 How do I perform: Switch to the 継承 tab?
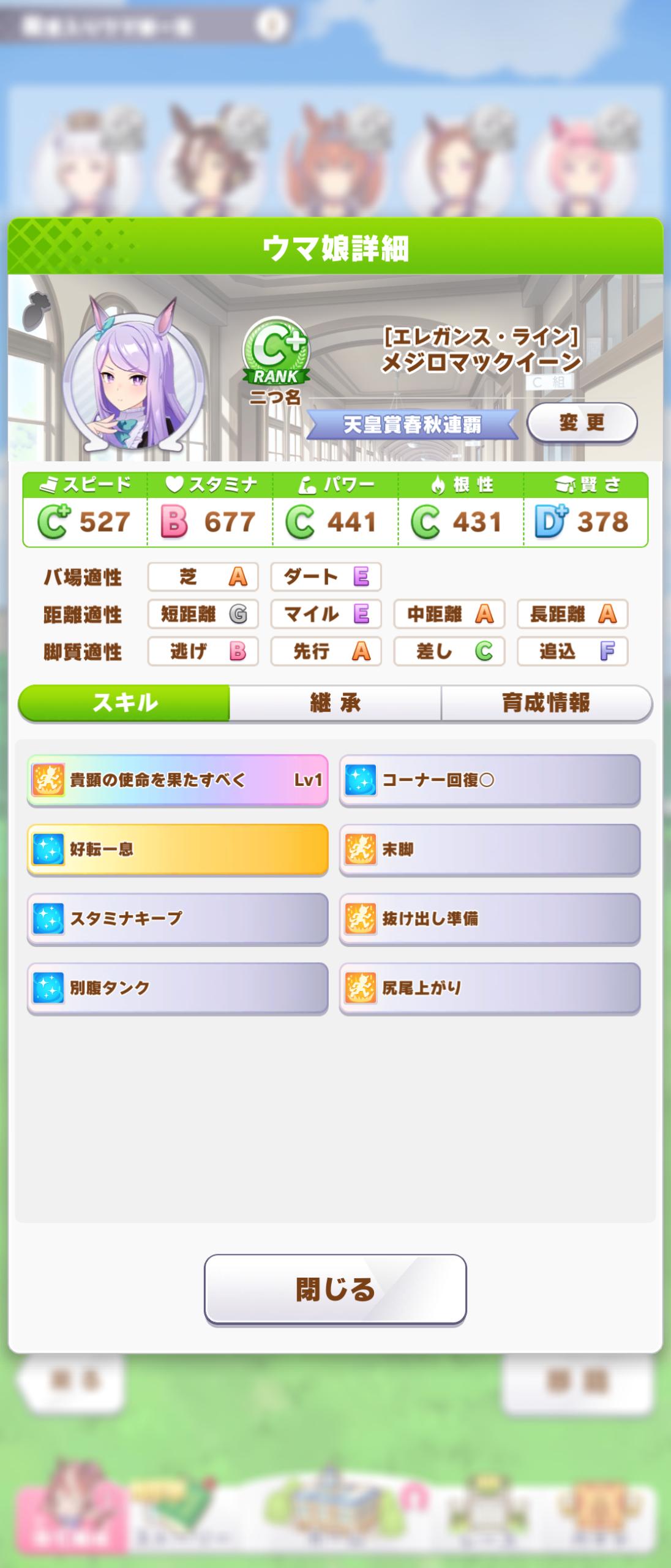(335, 703)
